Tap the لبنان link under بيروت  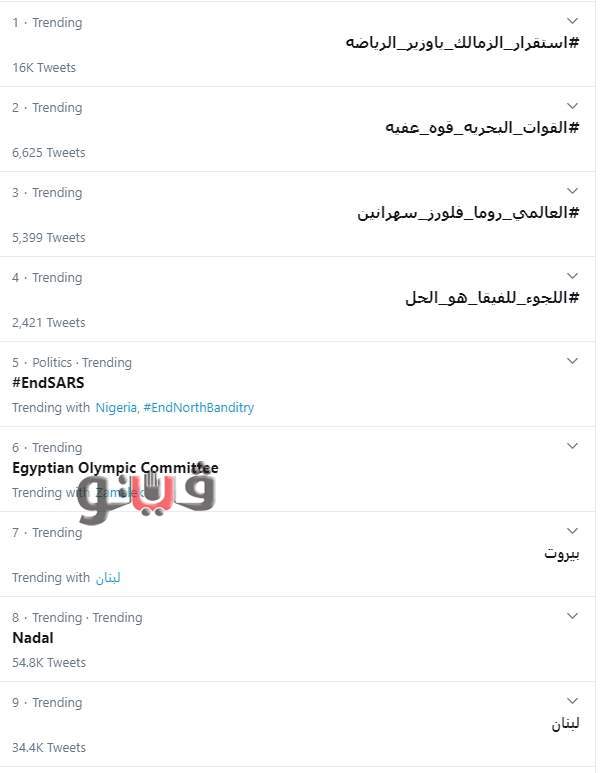pyautogui.click(x=107, y=578)
